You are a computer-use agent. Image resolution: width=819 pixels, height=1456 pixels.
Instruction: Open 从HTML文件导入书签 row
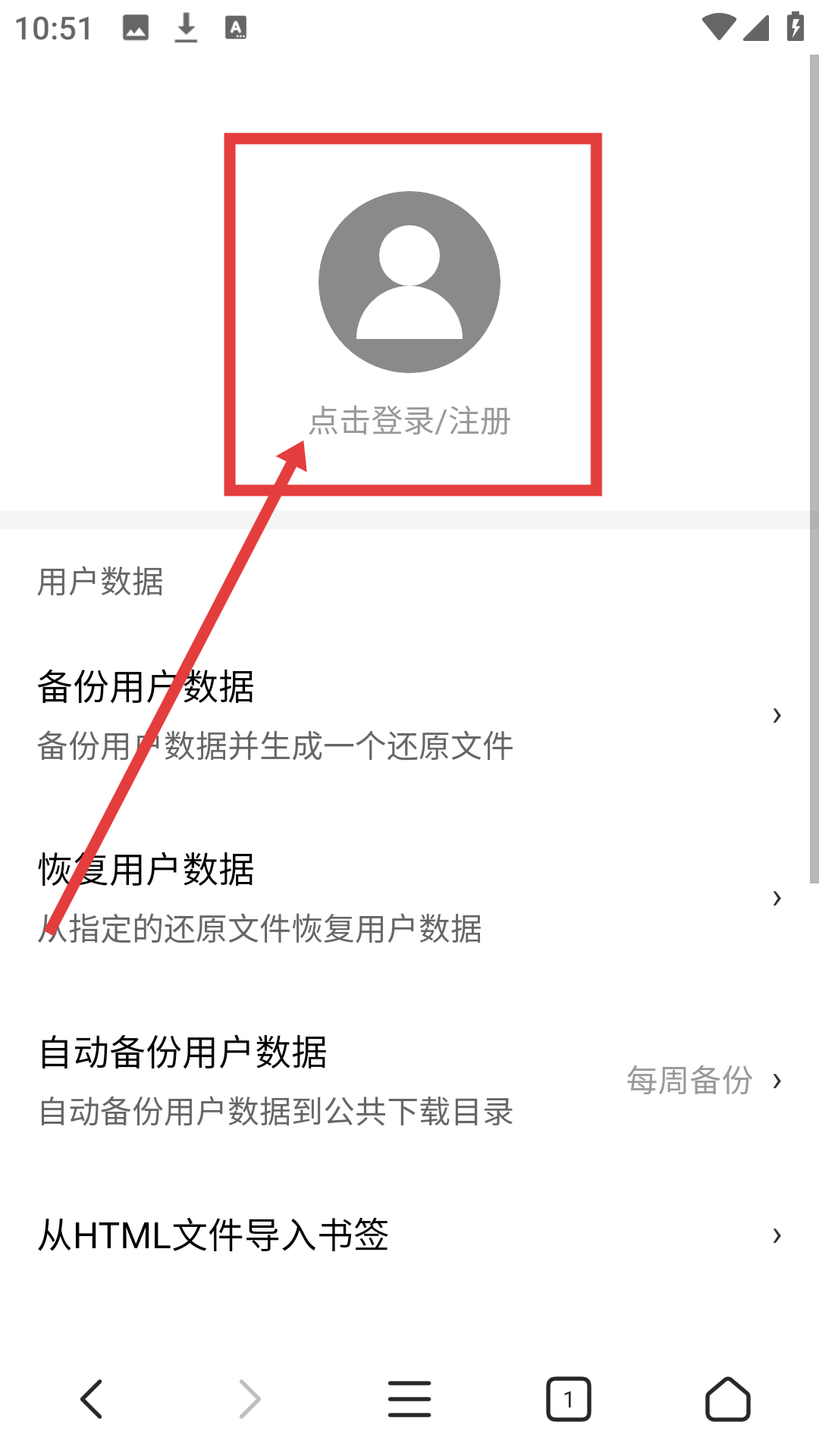tap(409, 1235)
